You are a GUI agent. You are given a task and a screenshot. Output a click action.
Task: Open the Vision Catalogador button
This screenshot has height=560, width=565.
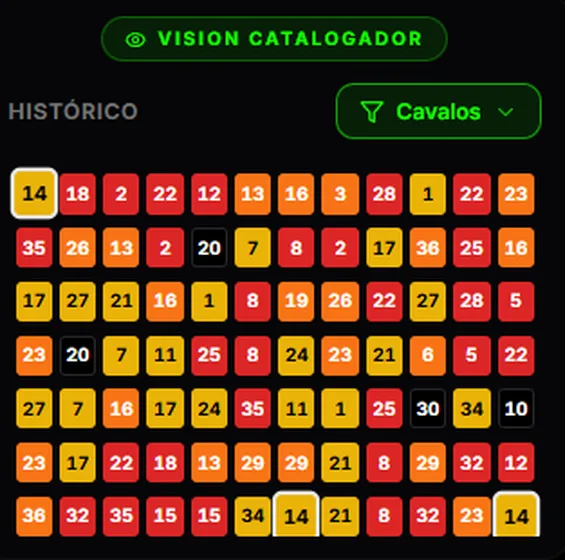[x=274, y=39]
